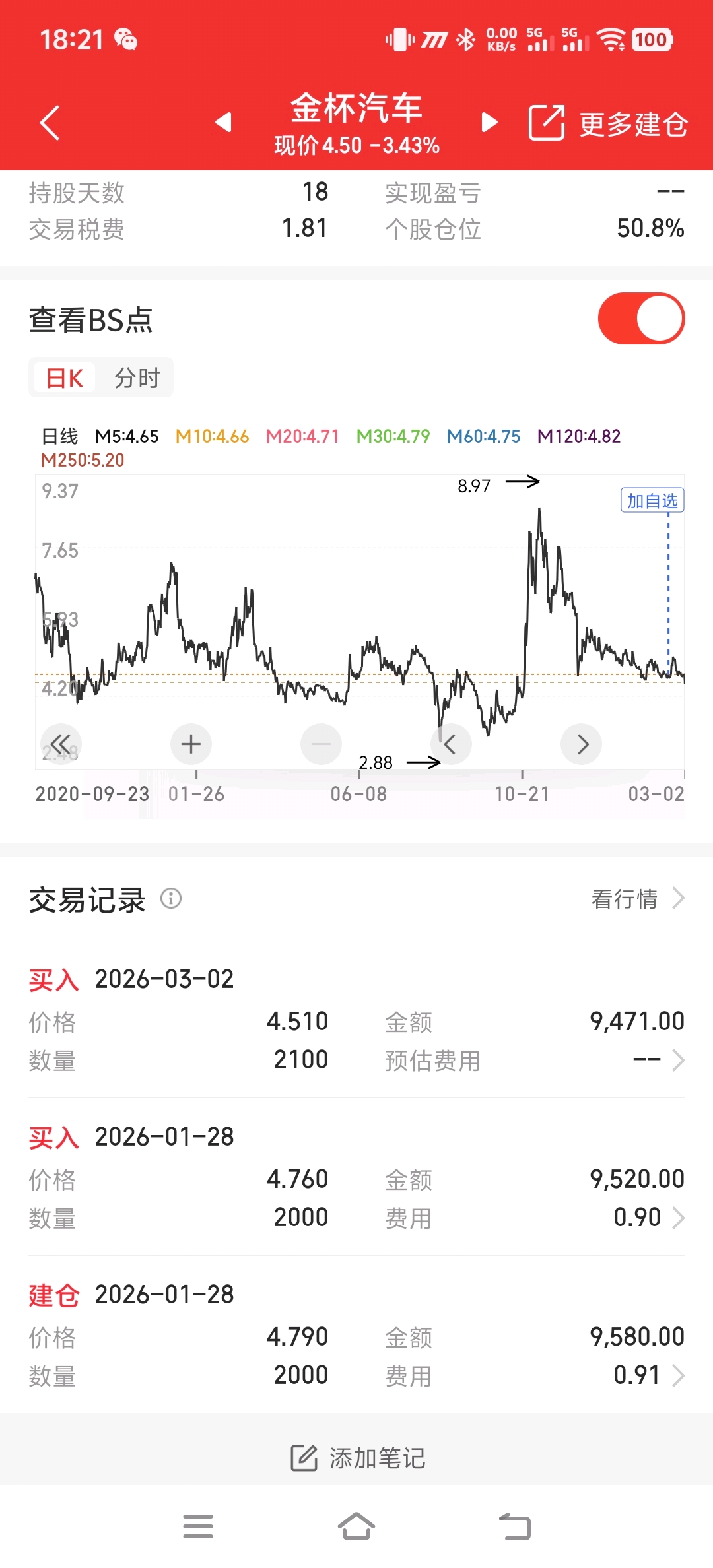Move chart right with the arrow
This screenshot has width=713, height=1568.
(581, 744)
